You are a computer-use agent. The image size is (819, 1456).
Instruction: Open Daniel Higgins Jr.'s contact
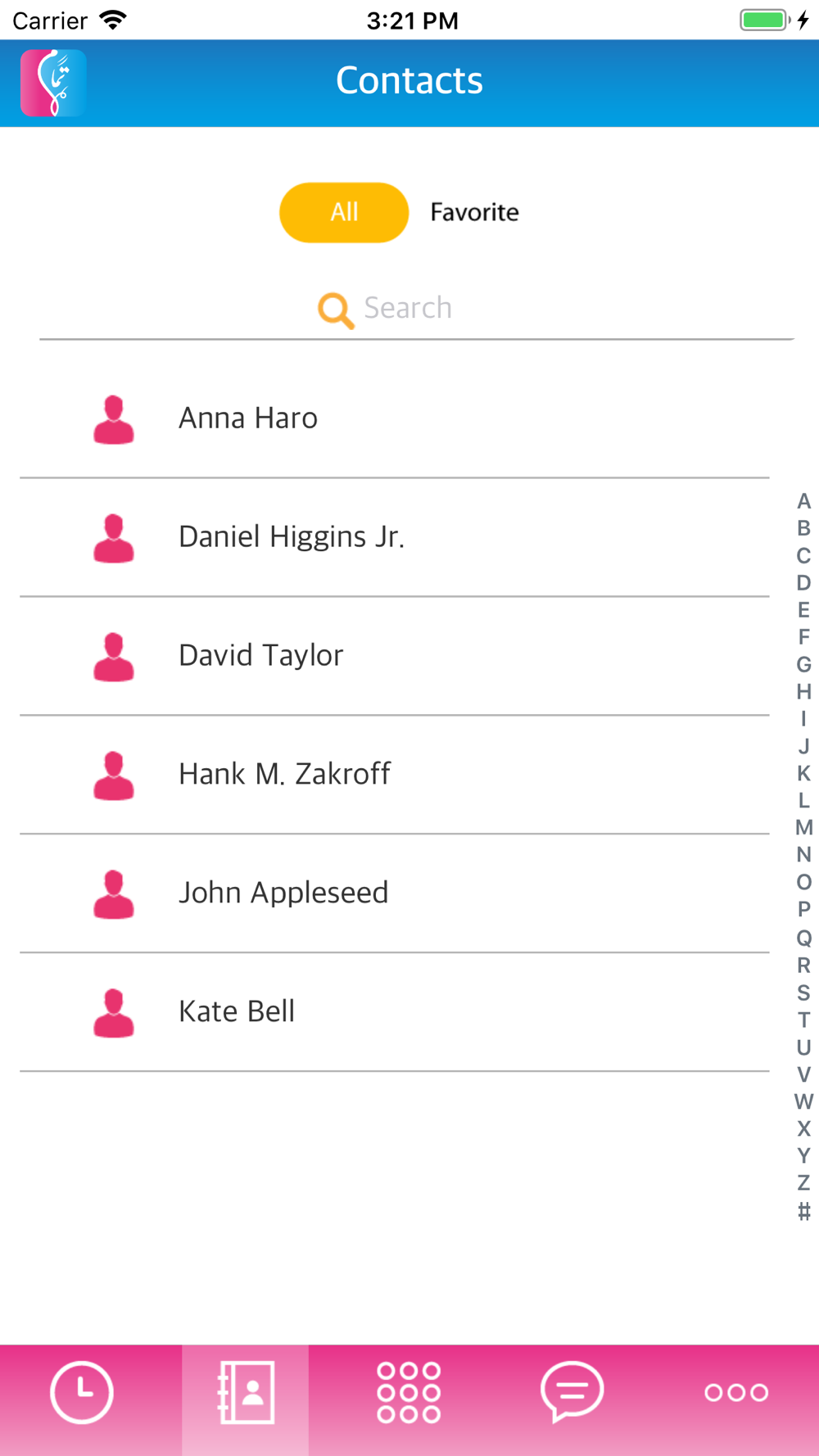point(292,537)
